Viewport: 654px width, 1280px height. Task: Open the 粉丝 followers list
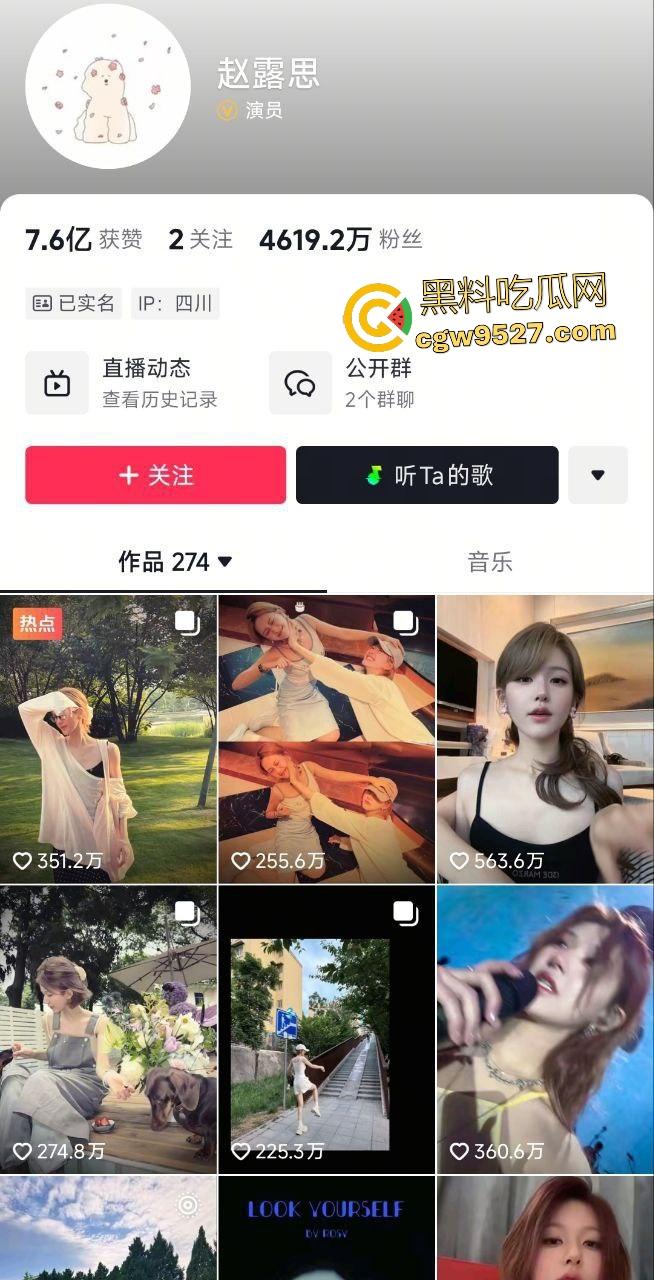tap(340, 240)
